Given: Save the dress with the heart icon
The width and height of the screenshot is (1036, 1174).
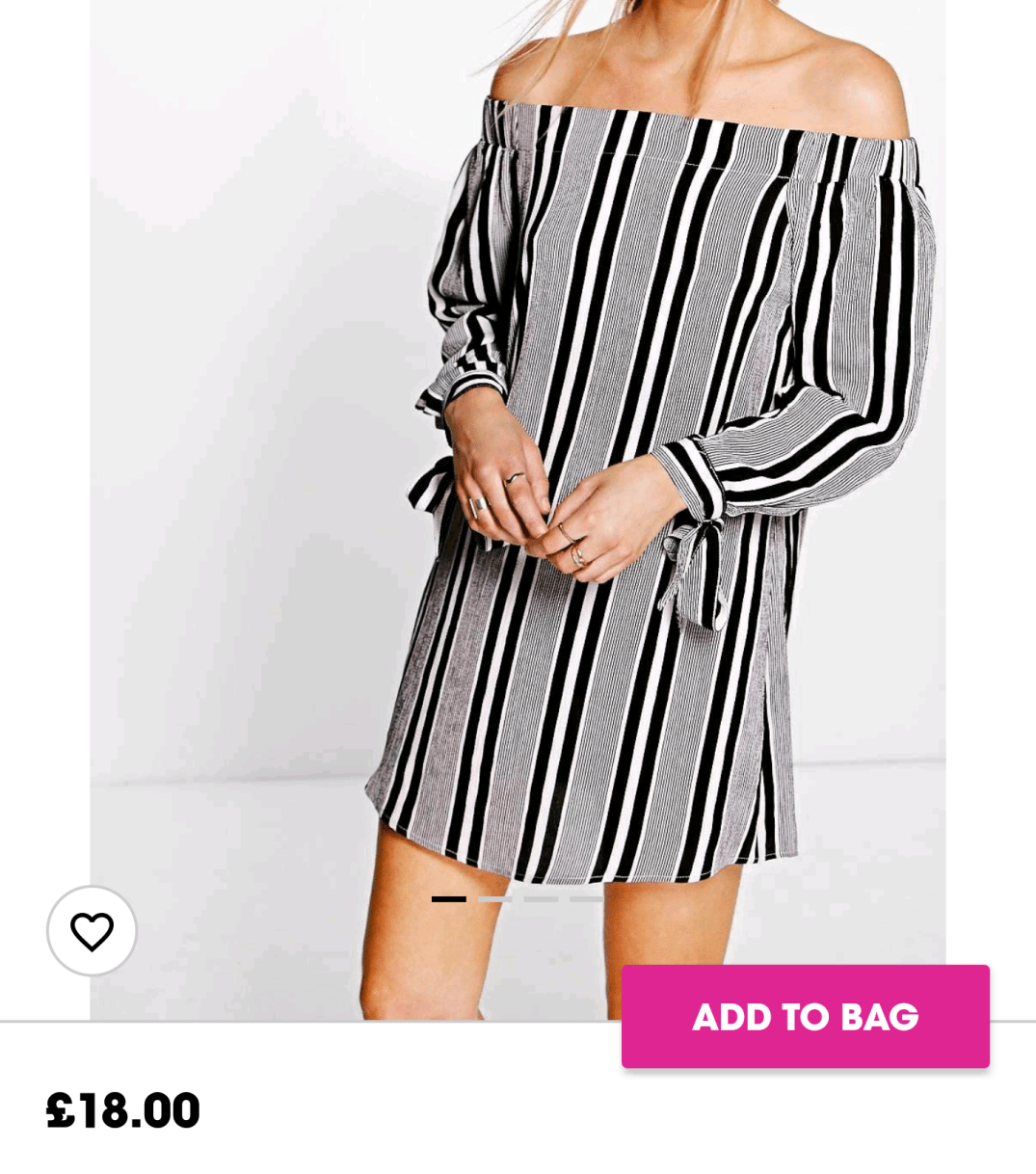Looking at the screenshot, I should click(92, 931).
